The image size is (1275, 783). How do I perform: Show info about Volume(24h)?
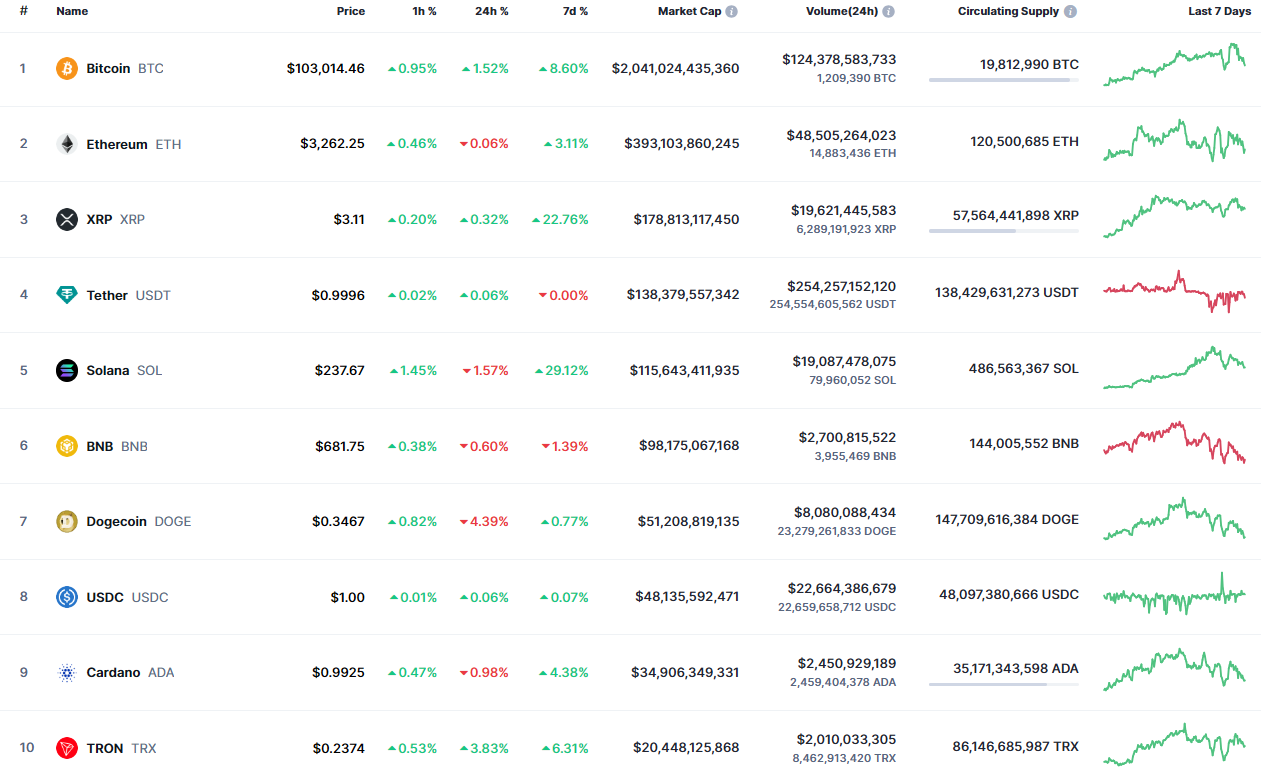pyautogui.click(x=889, y=12)
